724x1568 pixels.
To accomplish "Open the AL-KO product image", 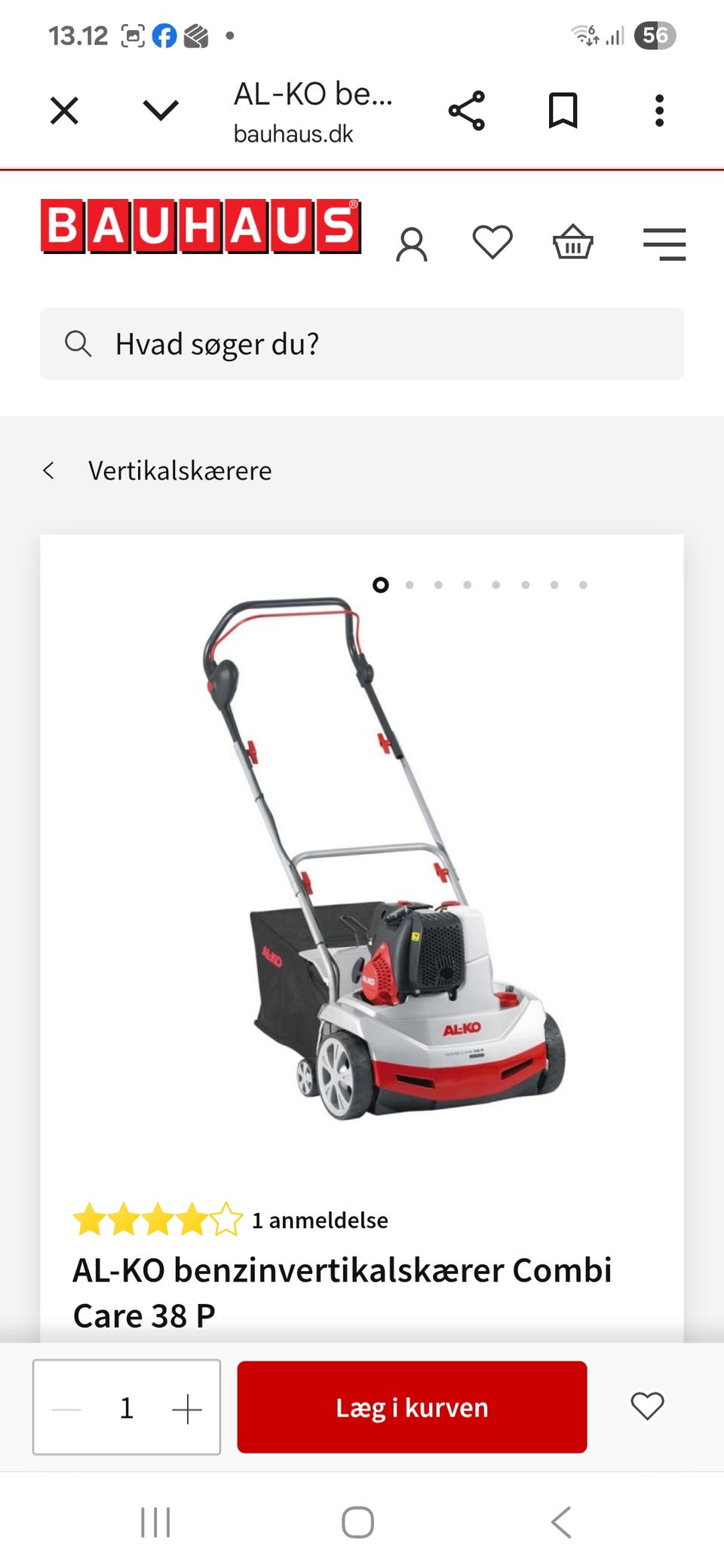I will coord(383,858).
